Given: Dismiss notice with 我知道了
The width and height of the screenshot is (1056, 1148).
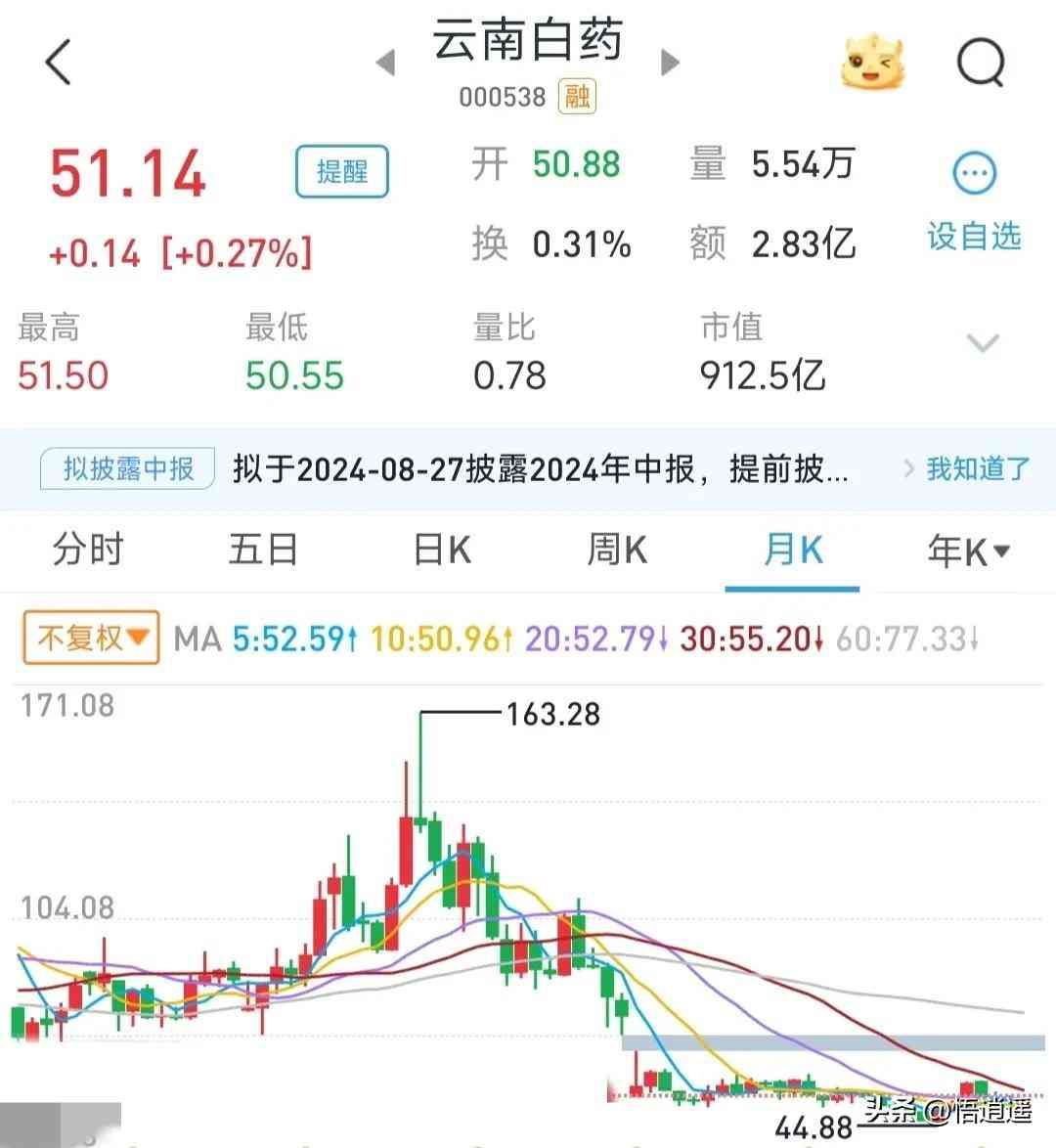Looking at the screenshot, I should pos(977,469).
